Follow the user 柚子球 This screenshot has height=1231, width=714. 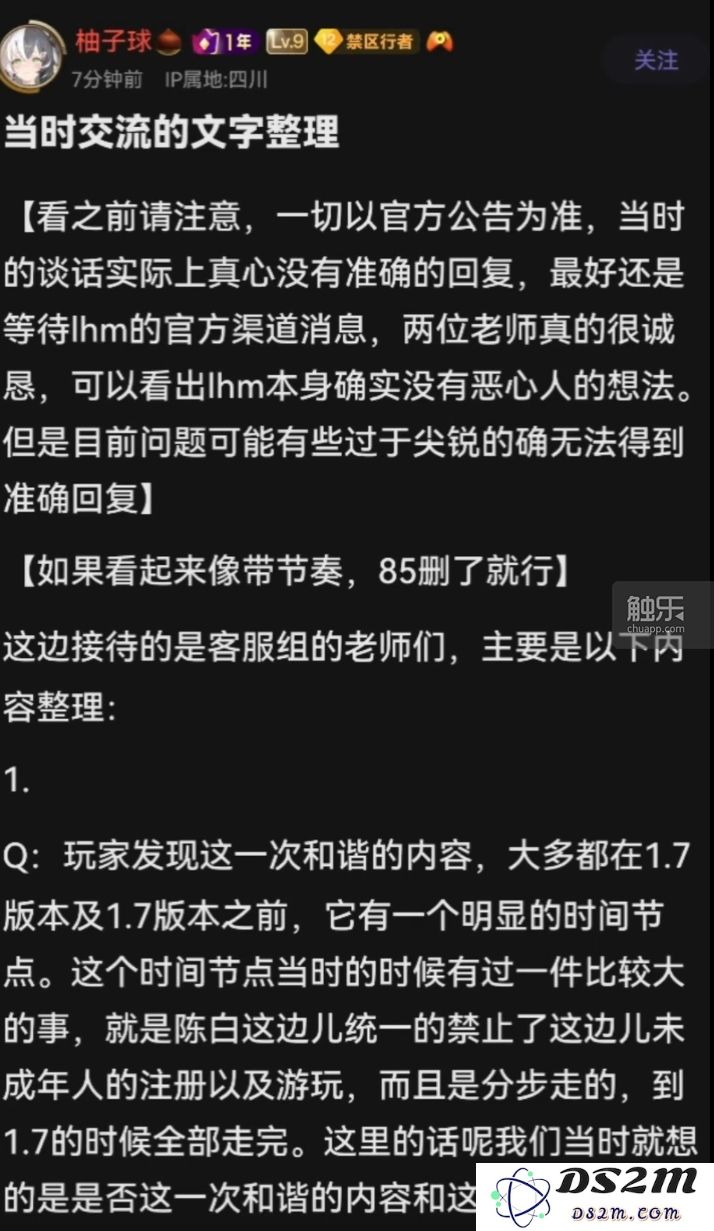click(x=655, y=61)
